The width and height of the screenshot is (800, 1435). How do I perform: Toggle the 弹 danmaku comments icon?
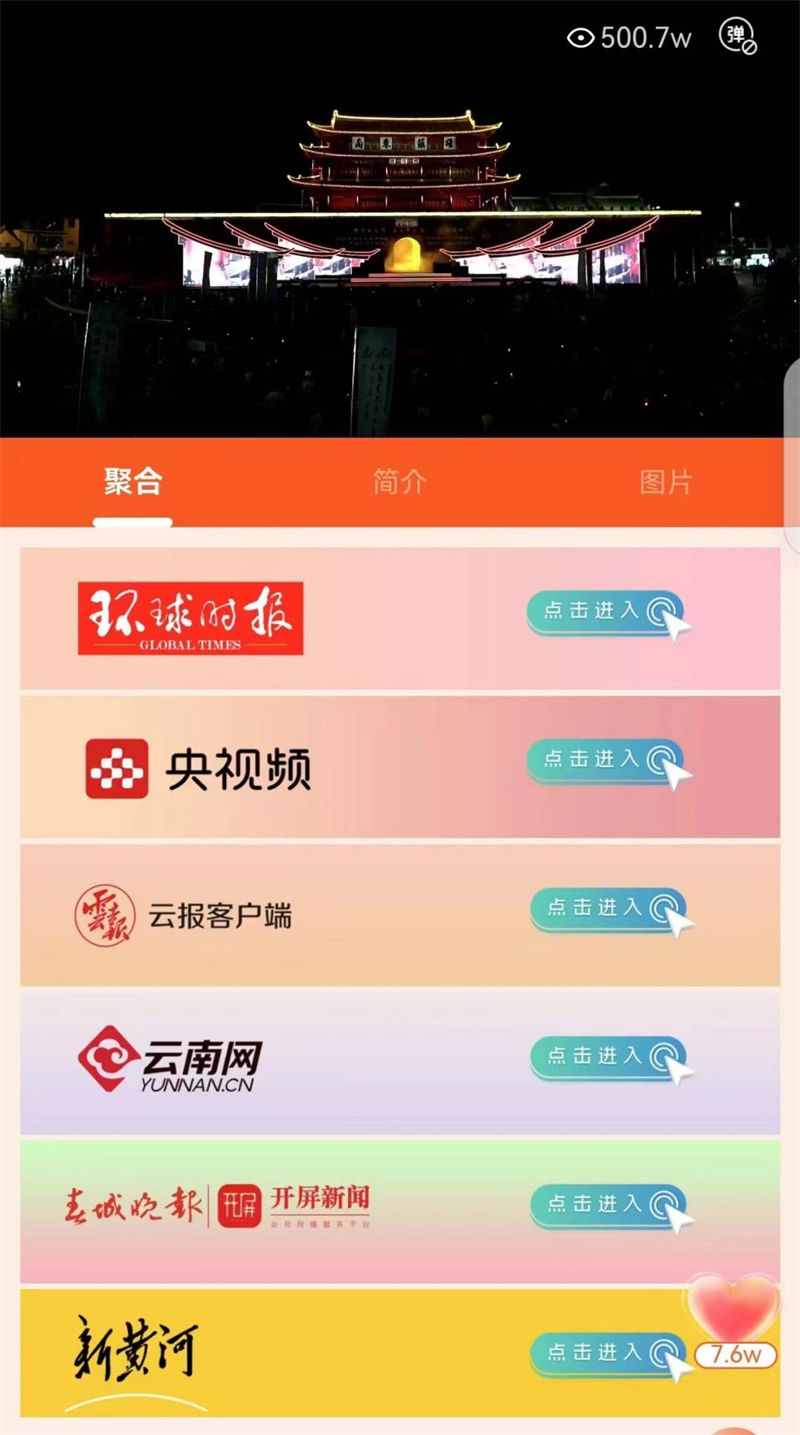coord(737,36)
